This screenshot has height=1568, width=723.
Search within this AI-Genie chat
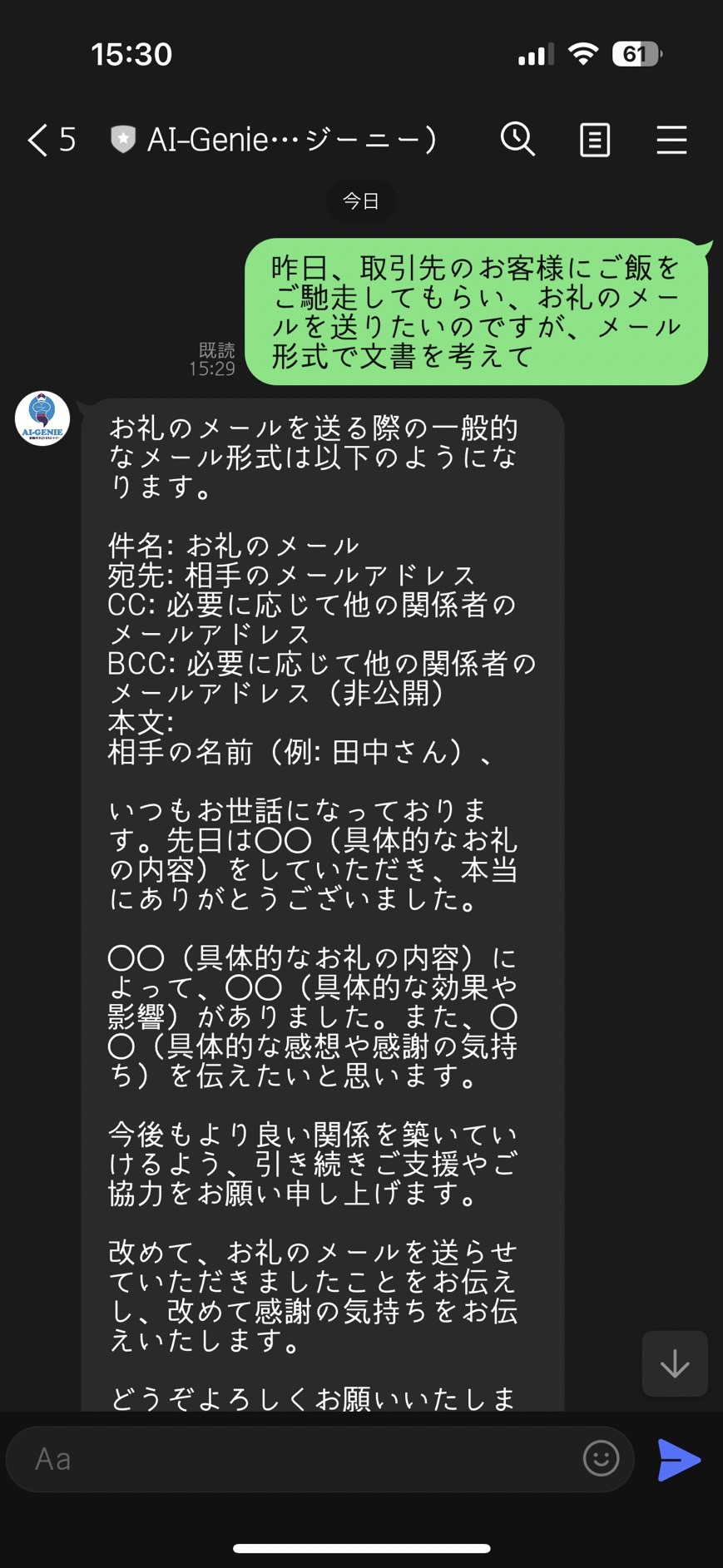tap(517, 139)
